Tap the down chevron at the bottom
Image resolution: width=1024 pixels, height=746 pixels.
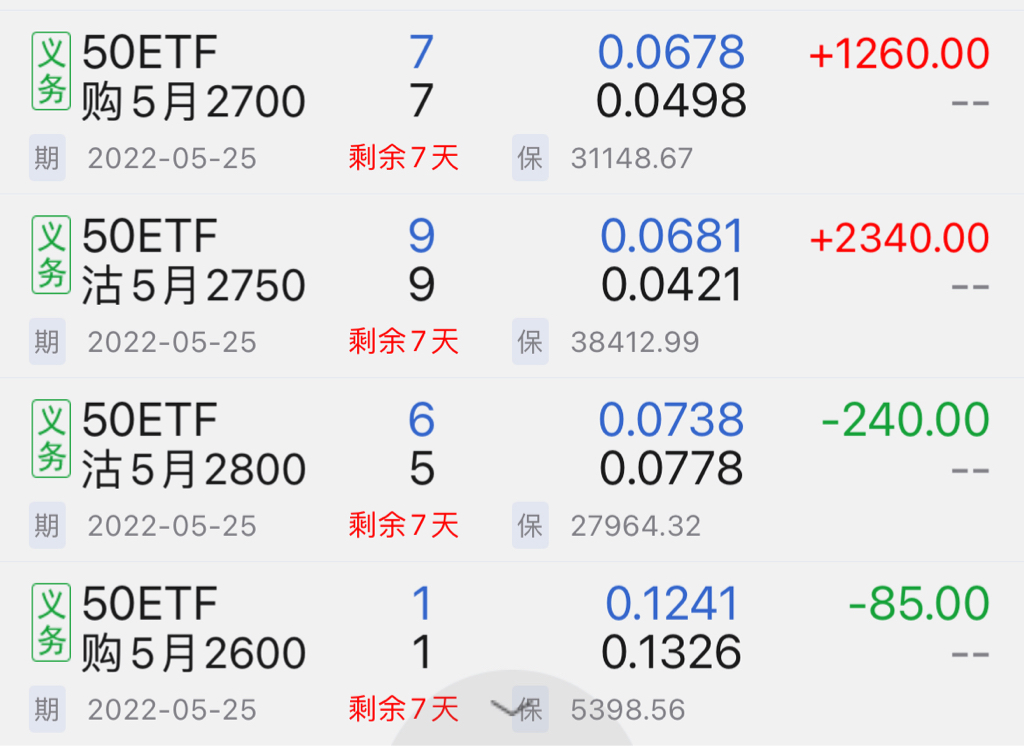(x=510, y=709)
